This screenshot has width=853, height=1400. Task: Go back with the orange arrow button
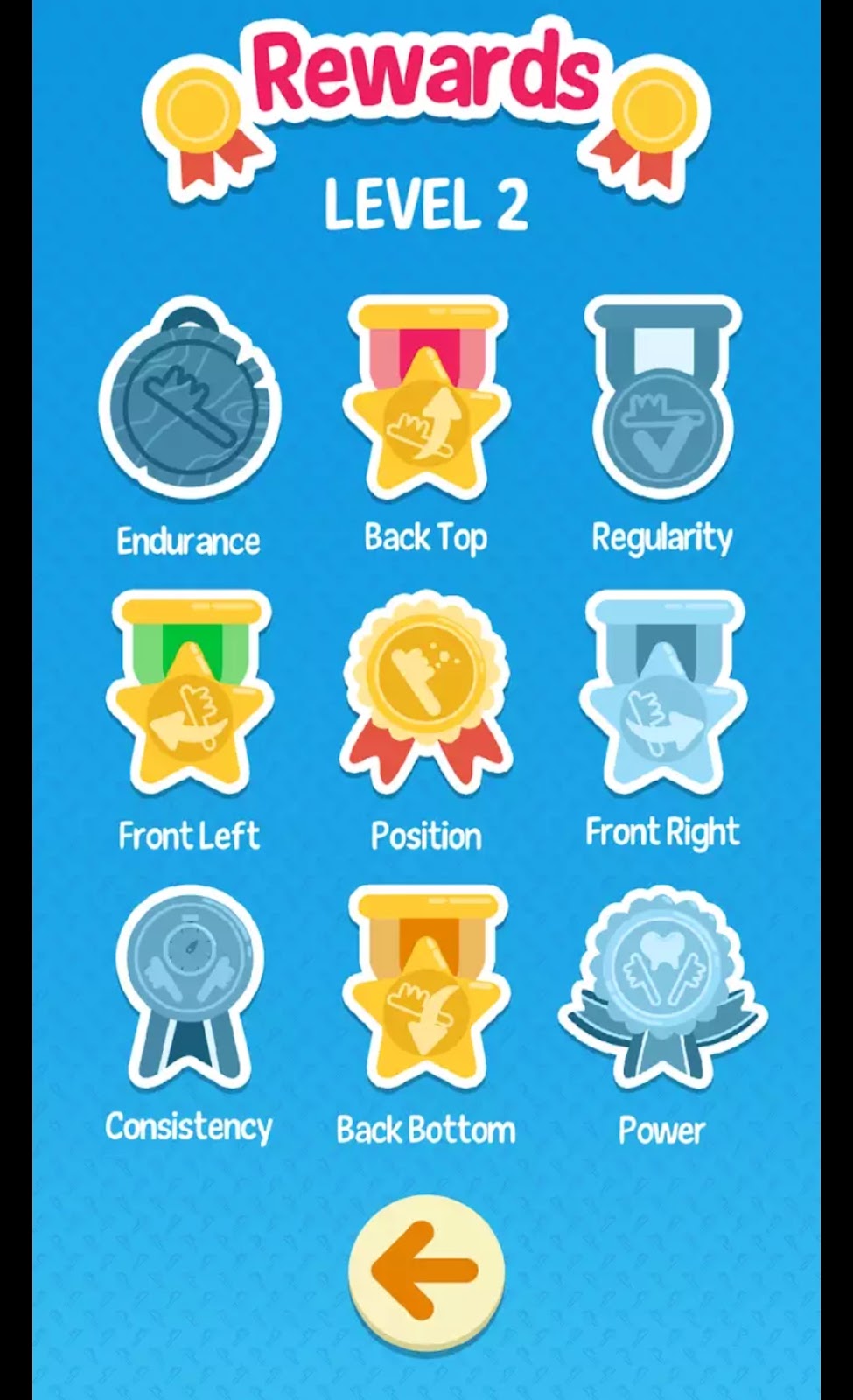pos(426,1270)
